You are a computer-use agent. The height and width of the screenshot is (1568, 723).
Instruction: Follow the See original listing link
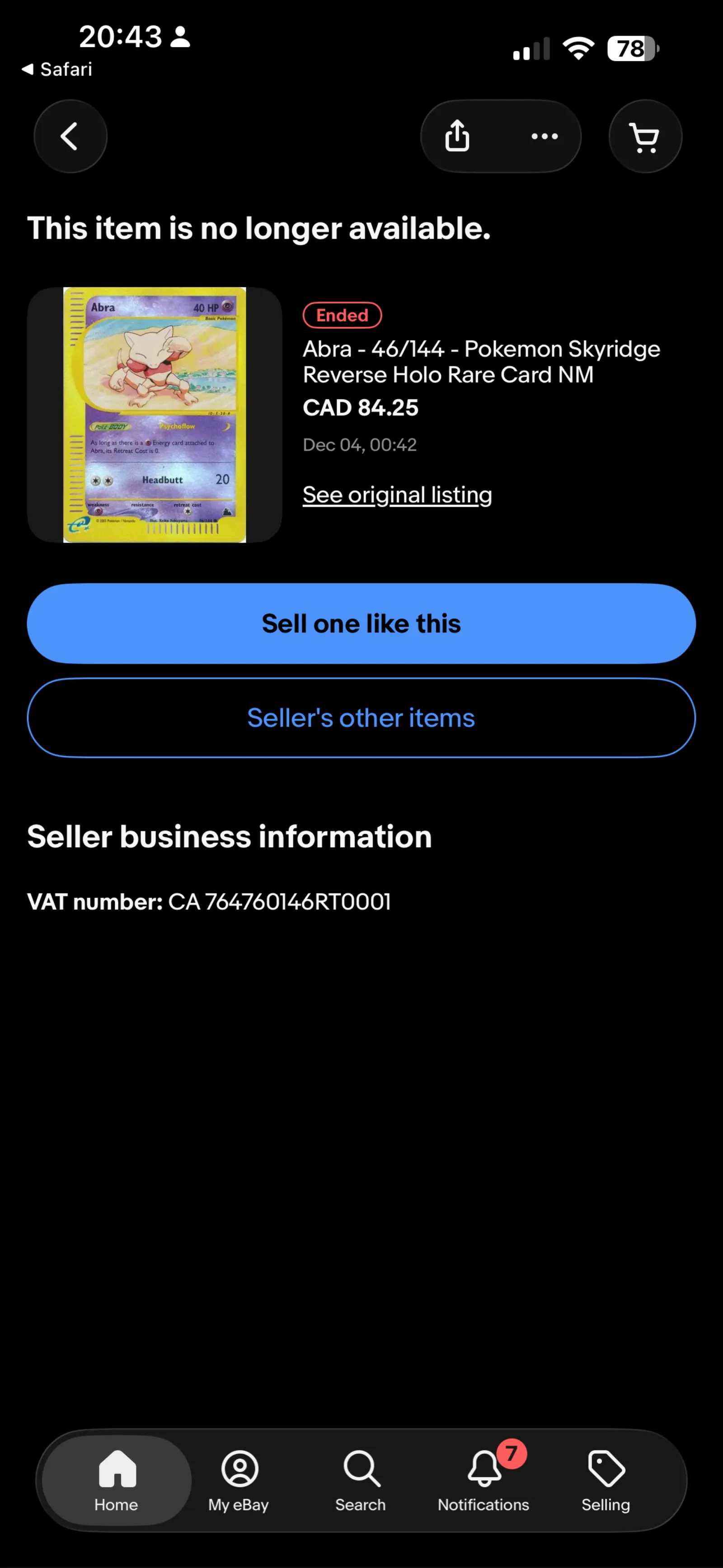point(397,495)
